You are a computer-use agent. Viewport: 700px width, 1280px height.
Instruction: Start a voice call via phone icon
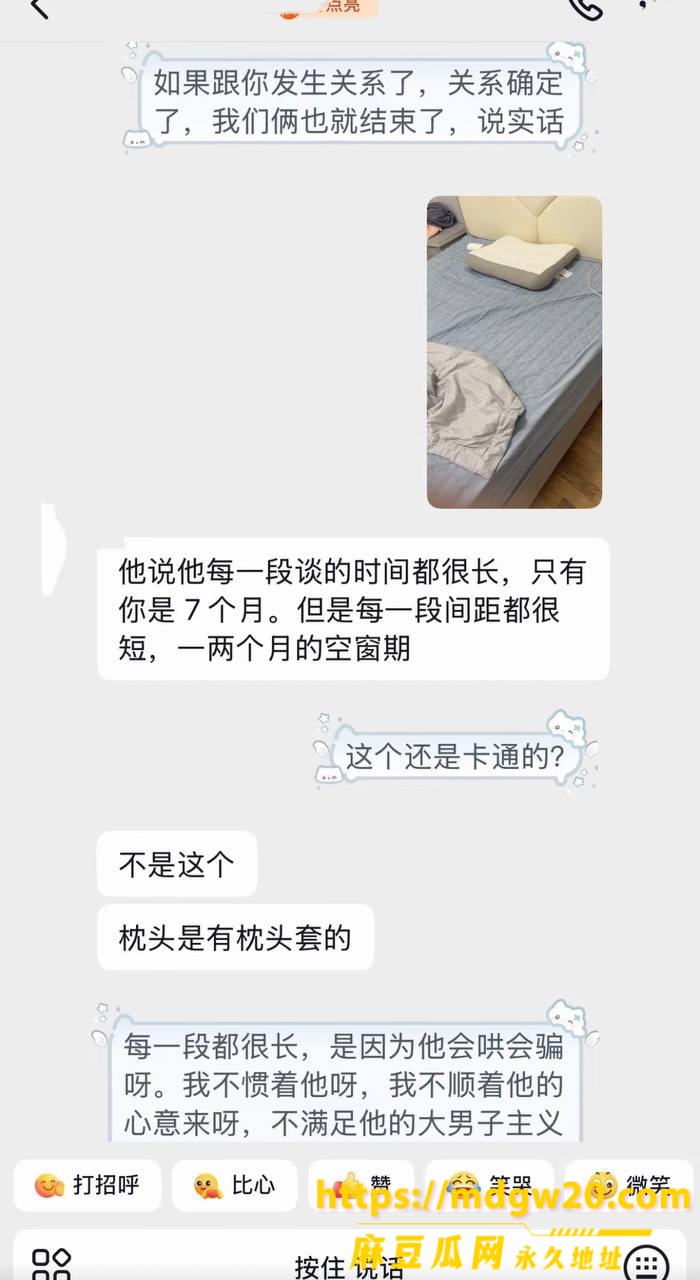point(585,8)
